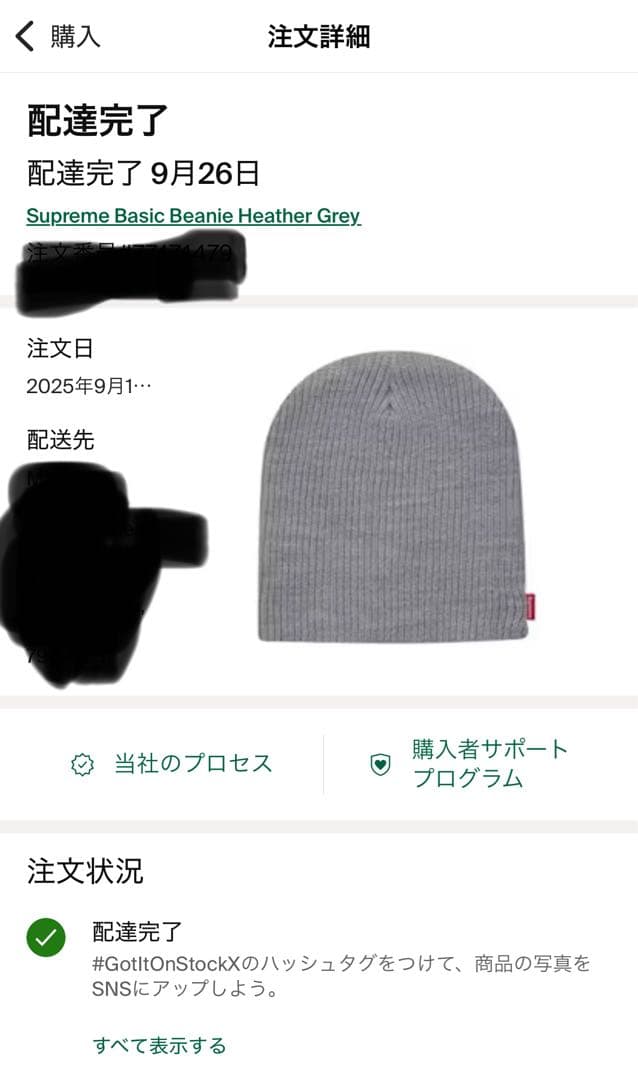Image resolution: width=638 pixels, height=1080 pixels.
Task: Tap すべて表示する to show all statuses
Action: coord(159,1045)
